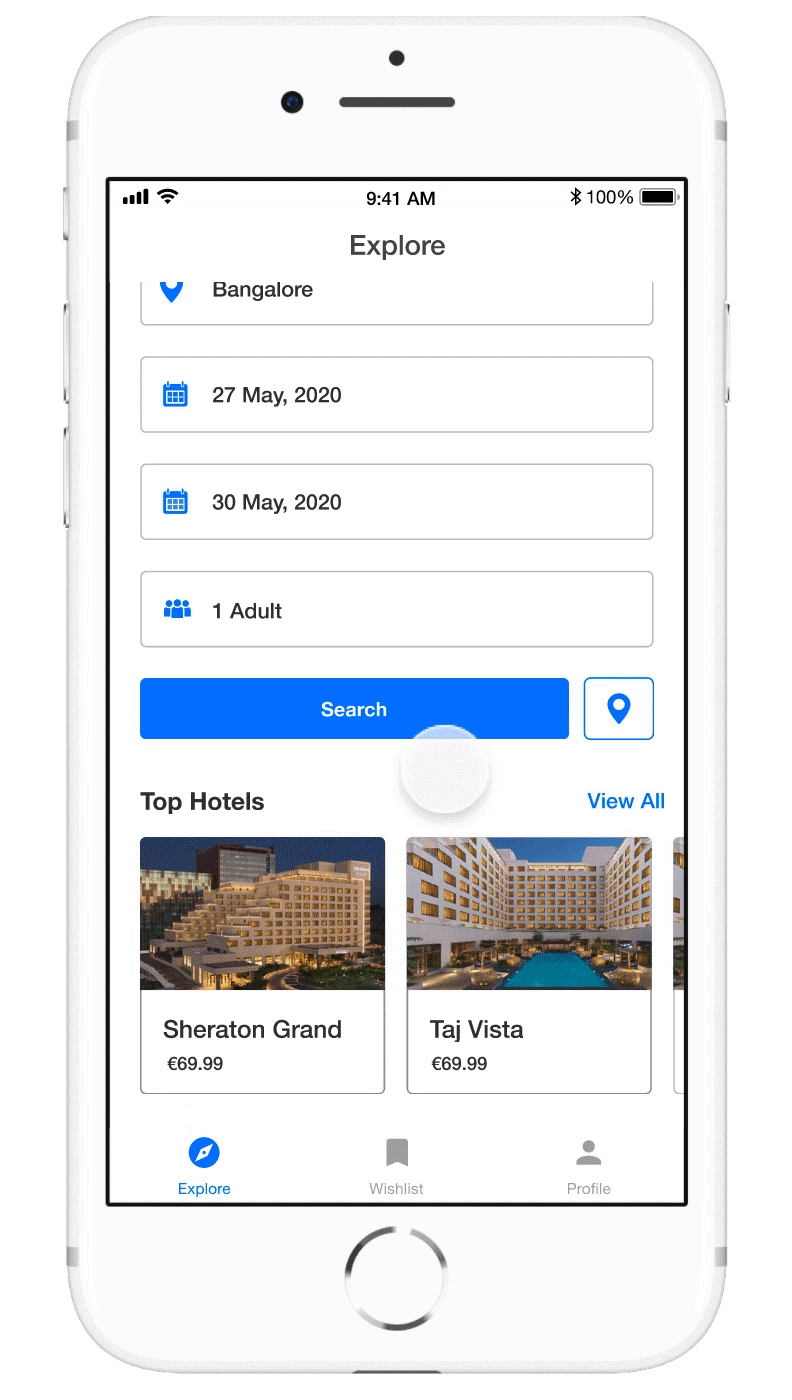Screen dimensions: 792x1400
Task: Tap the blue Search button
Action: [x=354, y=709]
